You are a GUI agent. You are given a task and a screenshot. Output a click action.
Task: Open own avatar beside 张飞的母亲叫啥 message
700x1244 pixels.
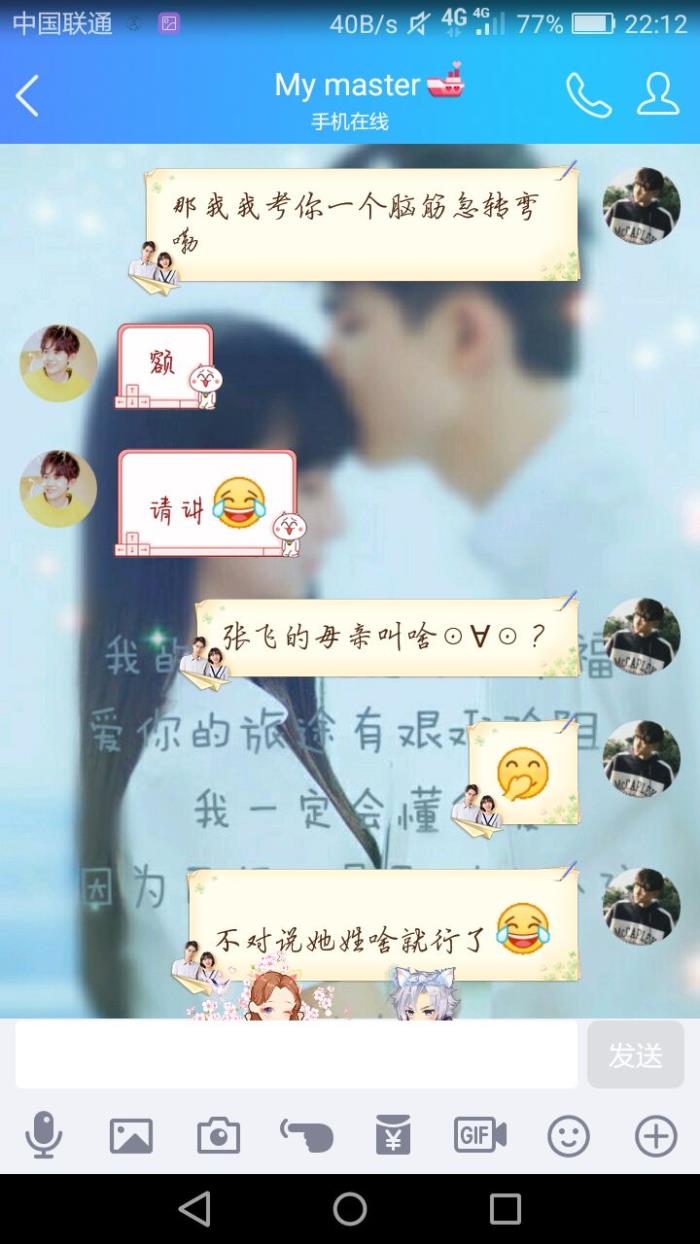click(x=641, y=637)
